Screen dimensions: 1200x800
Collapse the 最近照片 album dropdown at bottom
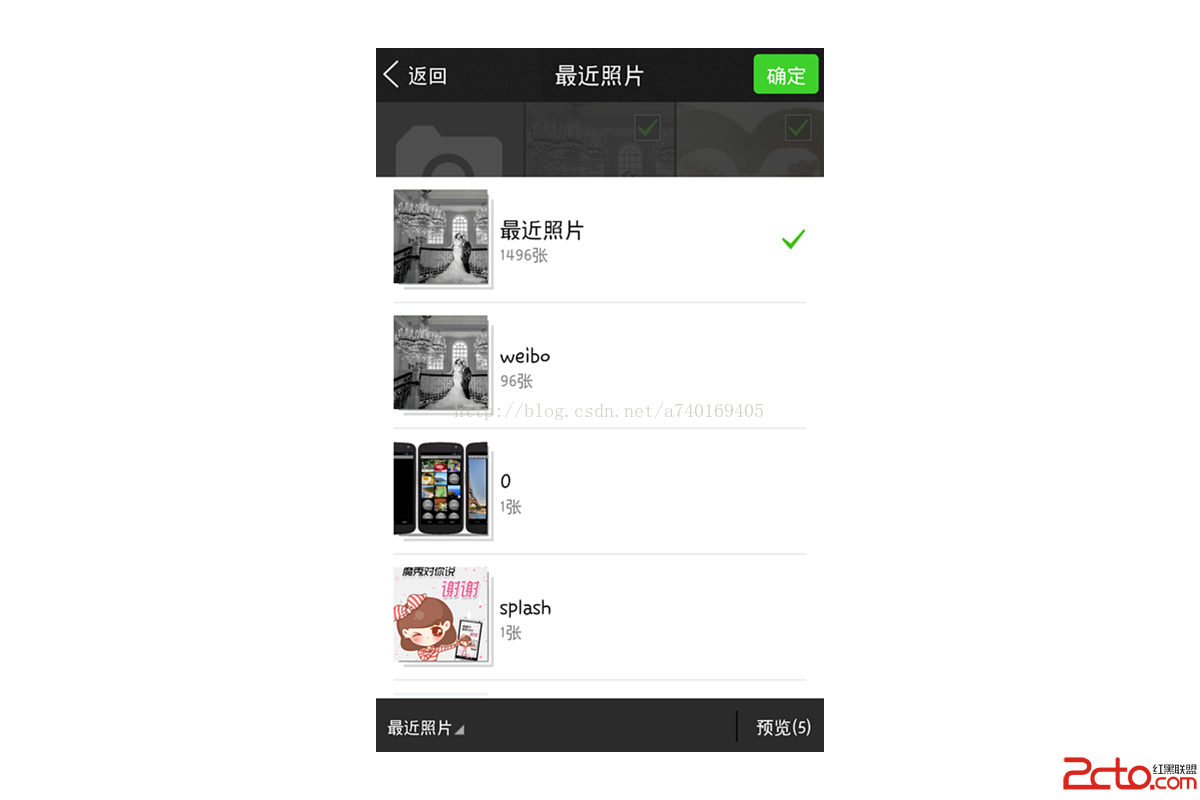[x=426, y=728]
